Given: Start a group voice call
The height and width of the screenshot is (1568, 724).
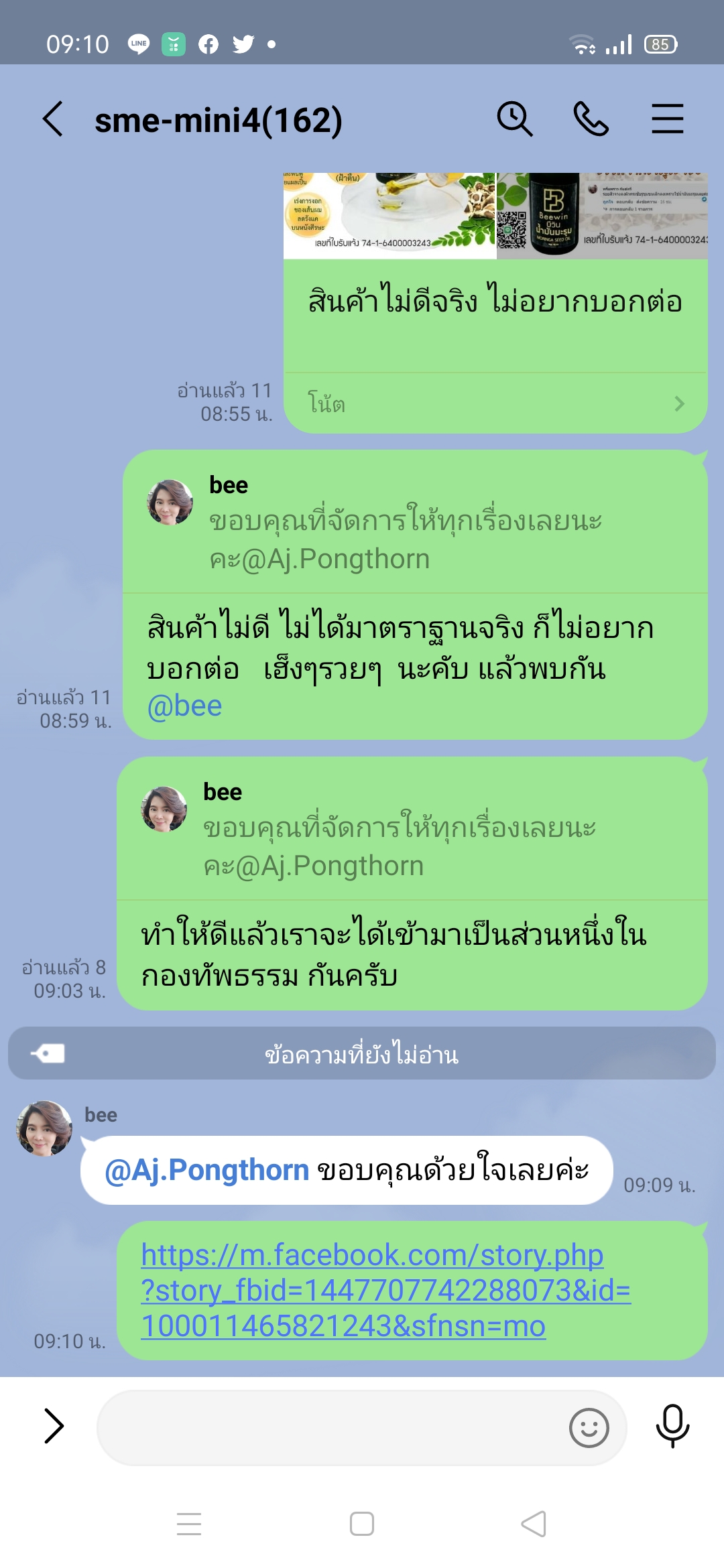Looking at the screenshot, I should pos(591,119).
